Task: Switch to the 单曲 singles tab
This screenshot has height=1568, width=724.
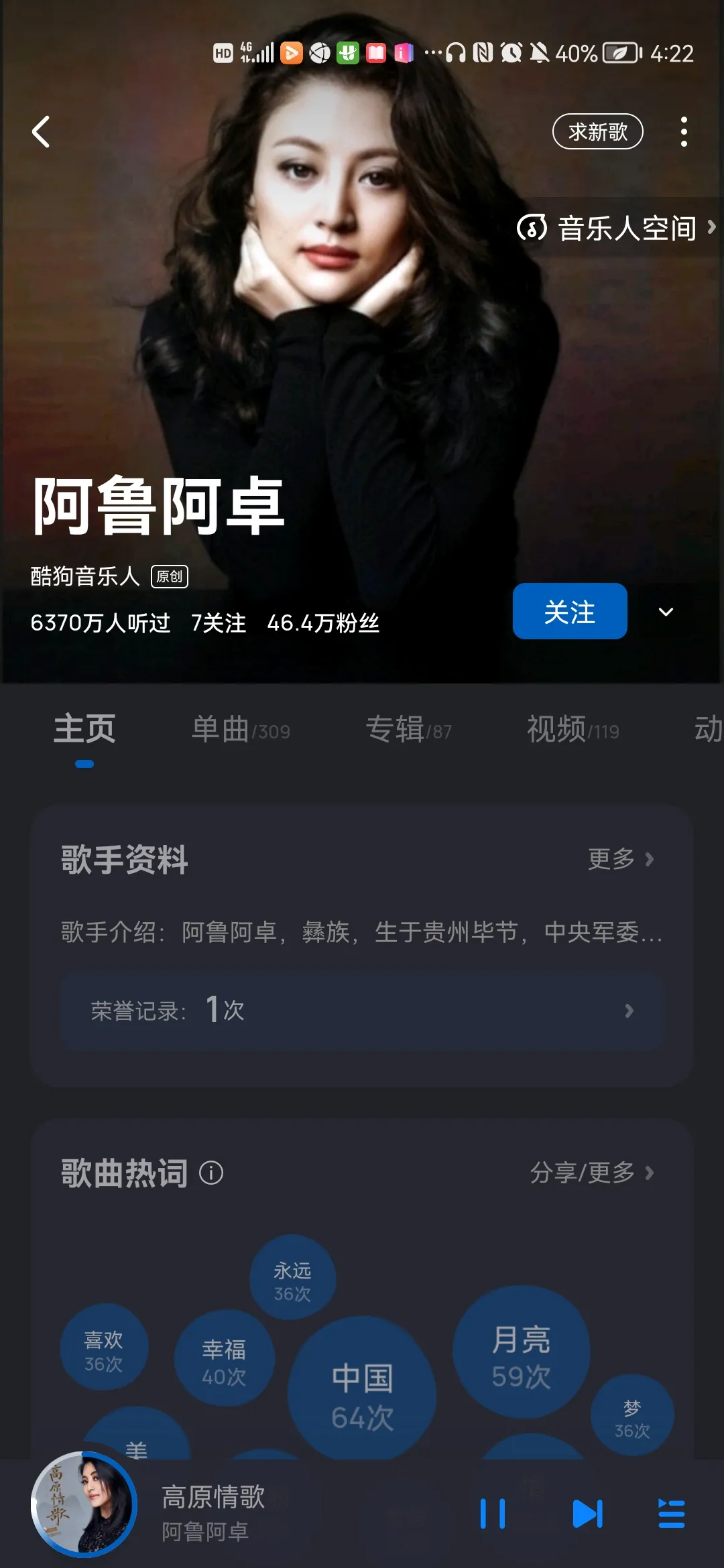Action: (221, 730)
